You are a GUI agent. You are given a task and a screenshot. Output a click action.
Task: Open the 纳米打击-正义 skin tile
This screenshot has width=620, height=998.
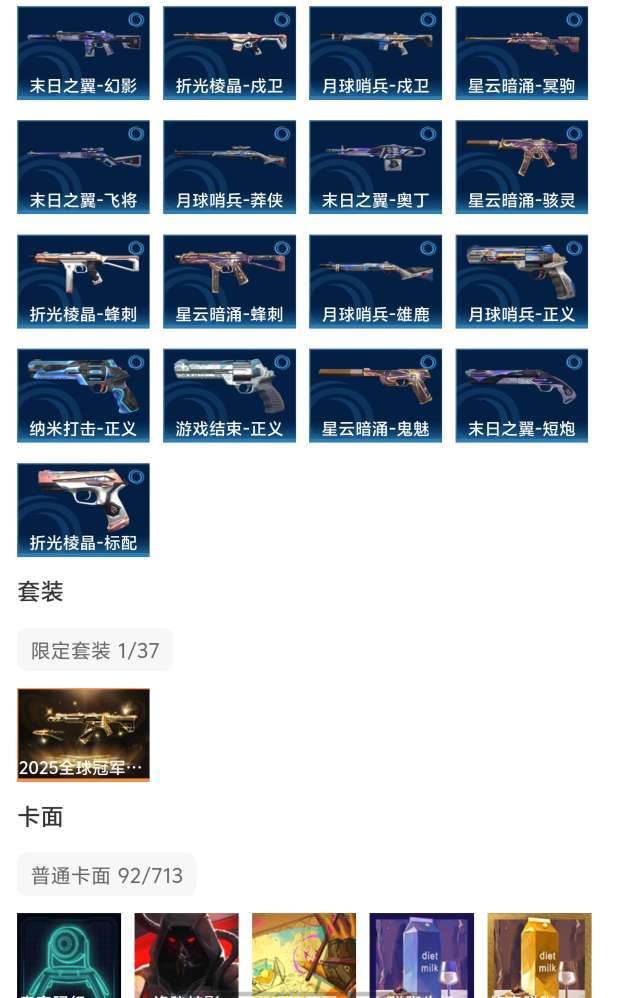83,395
